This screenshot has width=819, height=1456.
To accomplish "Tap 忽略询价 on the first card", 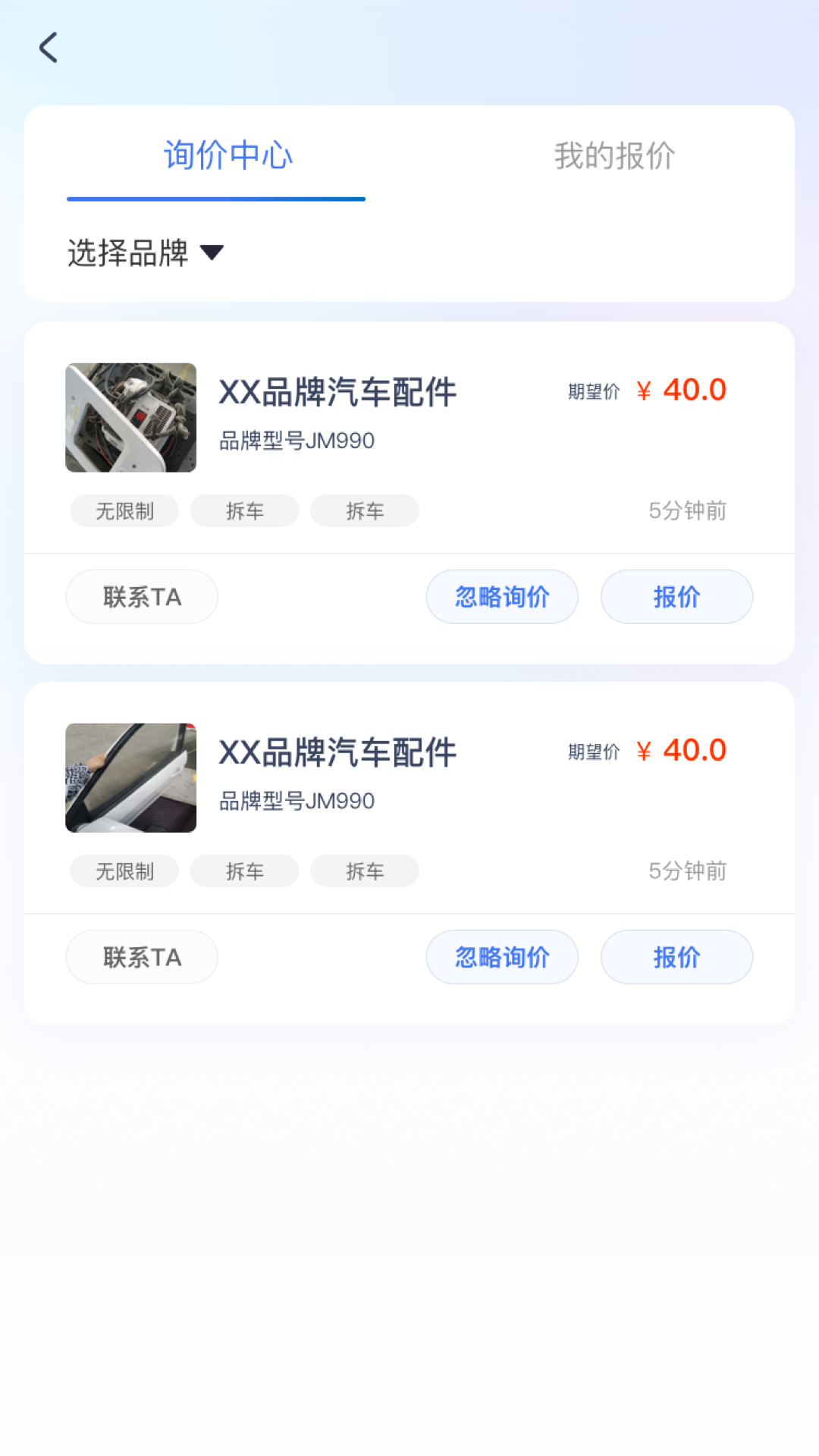I will point(502,597).
